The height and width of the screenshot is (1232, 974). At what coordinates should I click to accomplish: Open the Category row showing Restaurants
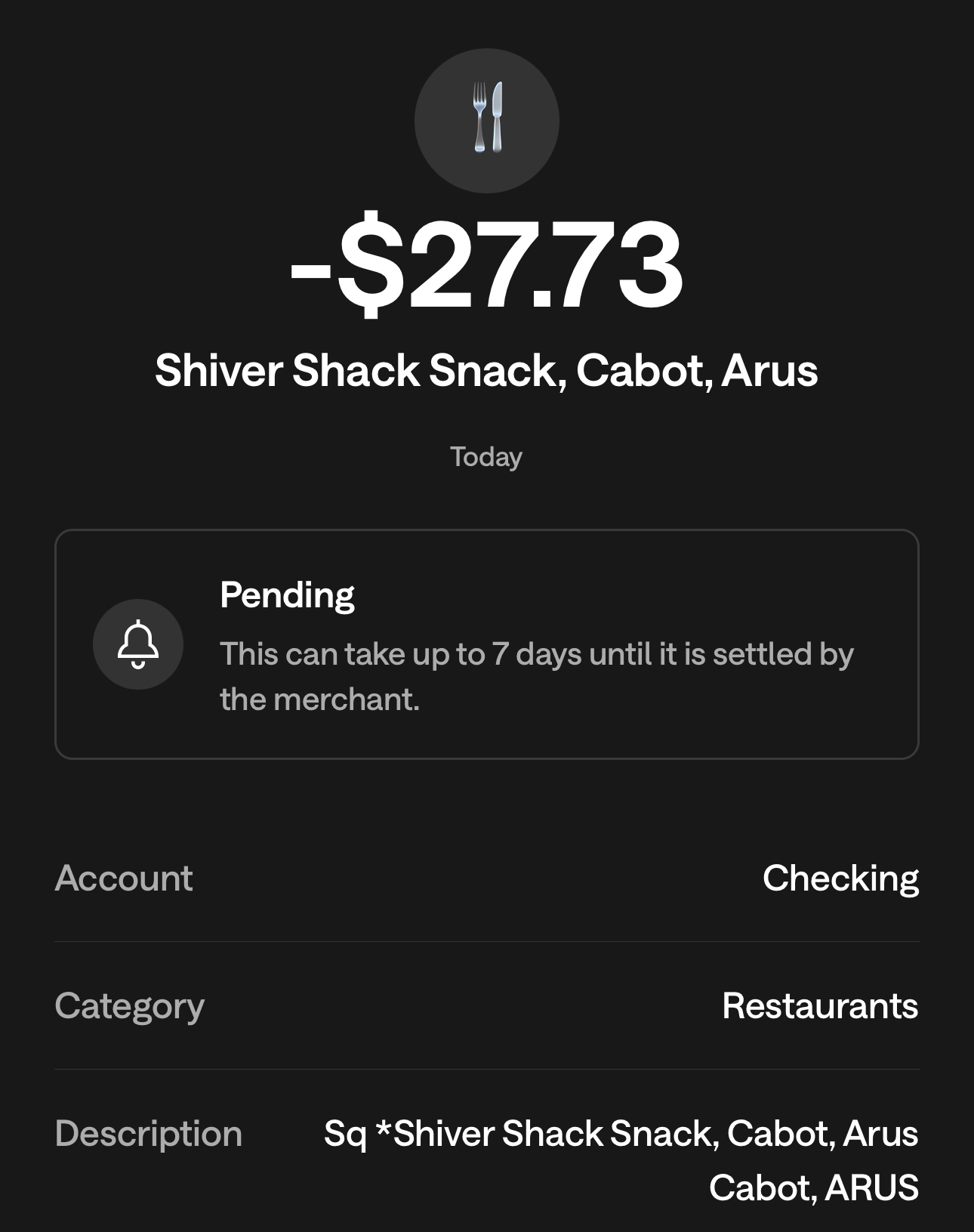[x=486, y=1005]
